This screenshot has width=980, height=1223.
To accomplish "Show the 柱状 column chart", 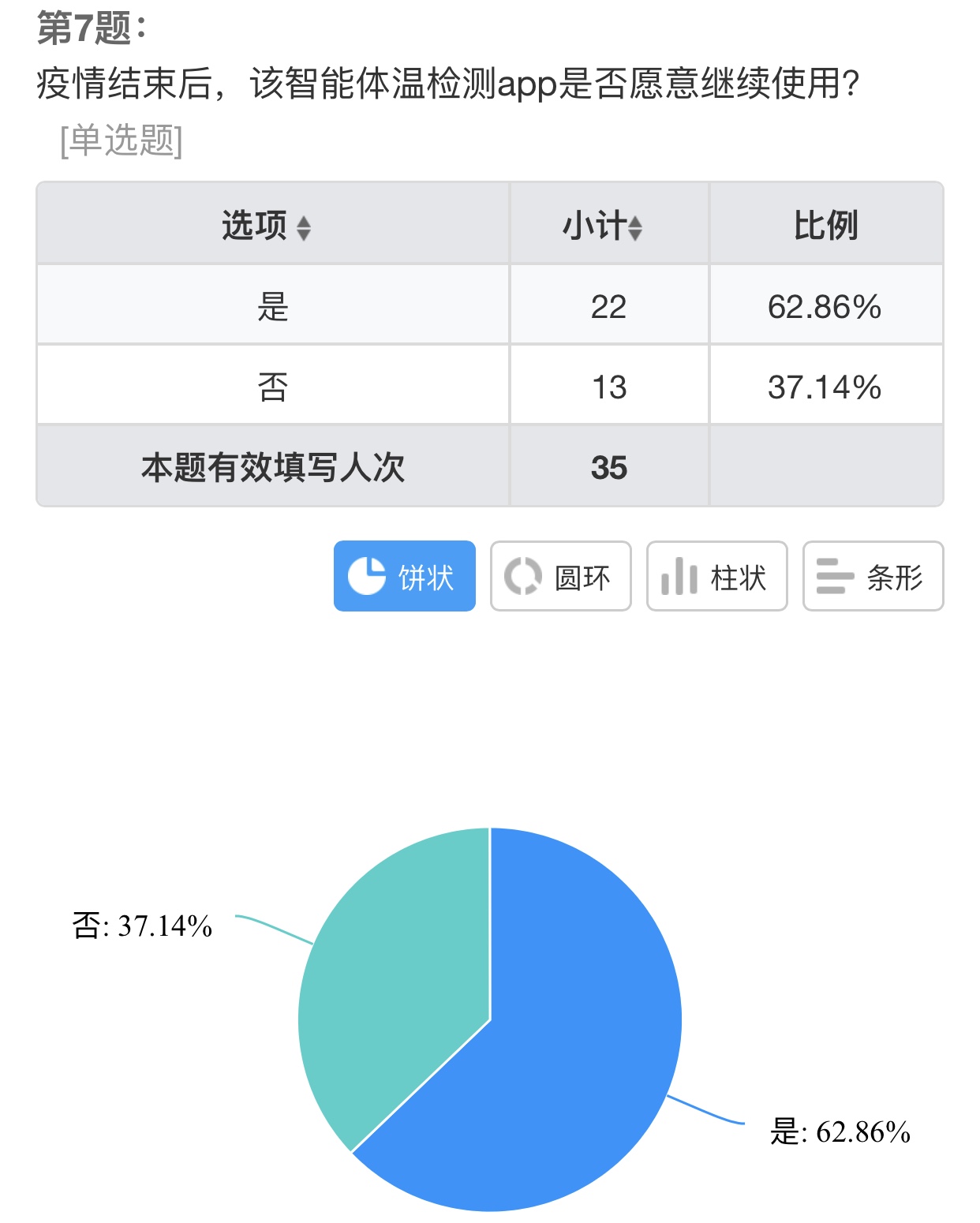I will click(716, 576).
